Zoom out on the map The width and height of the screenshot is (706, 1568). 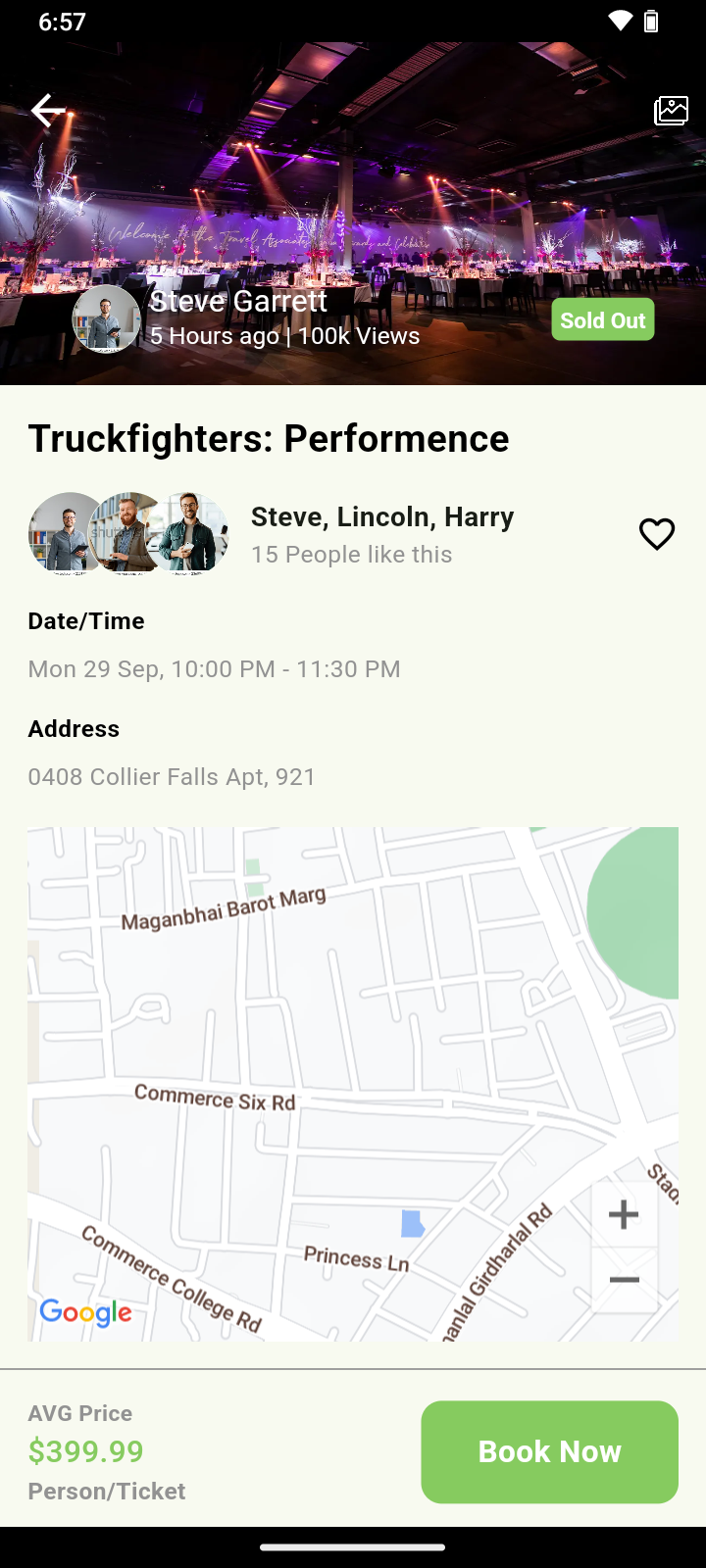pos(624,1280)
